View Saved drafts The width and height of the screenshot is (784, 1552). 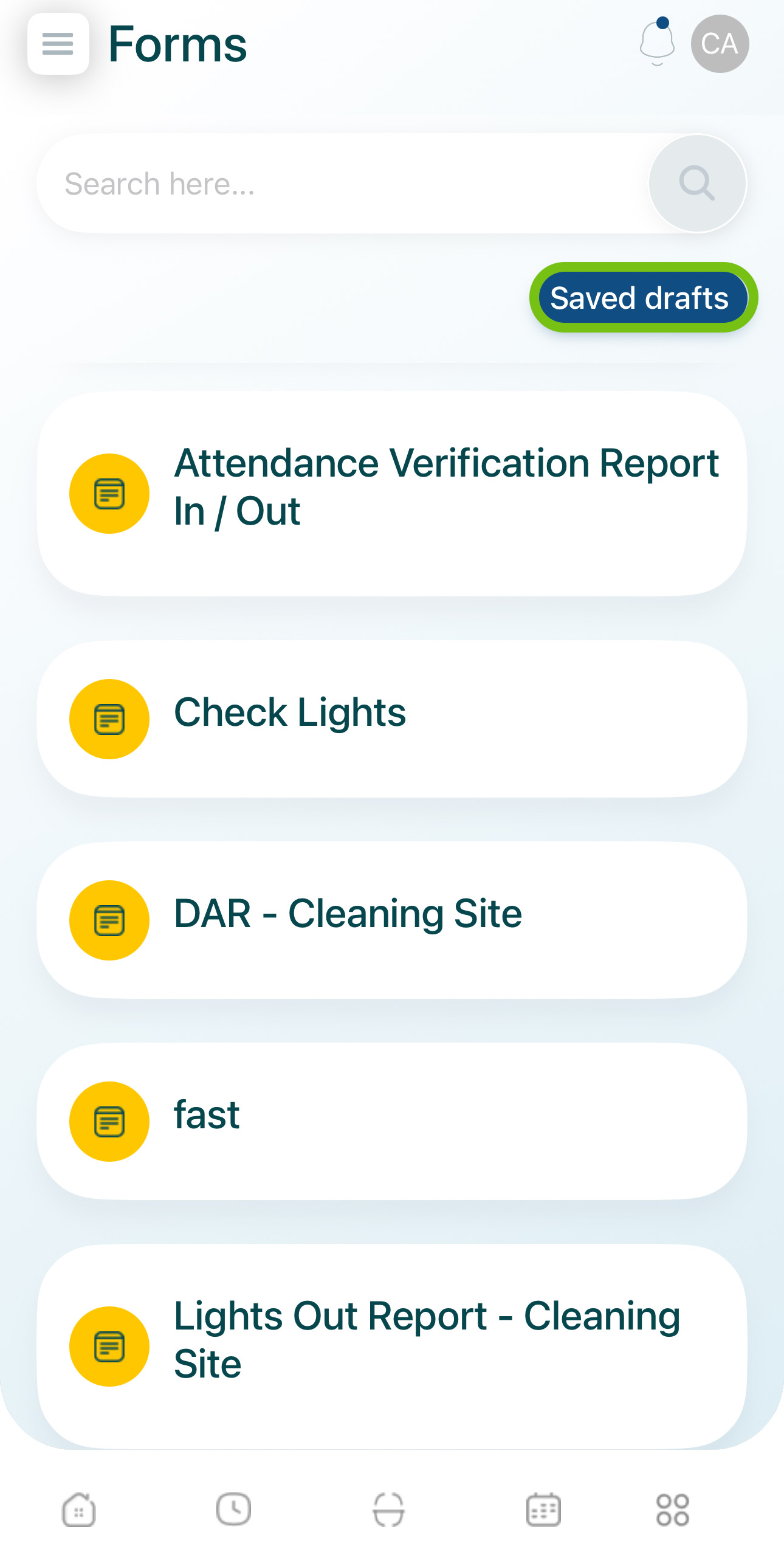643,298
